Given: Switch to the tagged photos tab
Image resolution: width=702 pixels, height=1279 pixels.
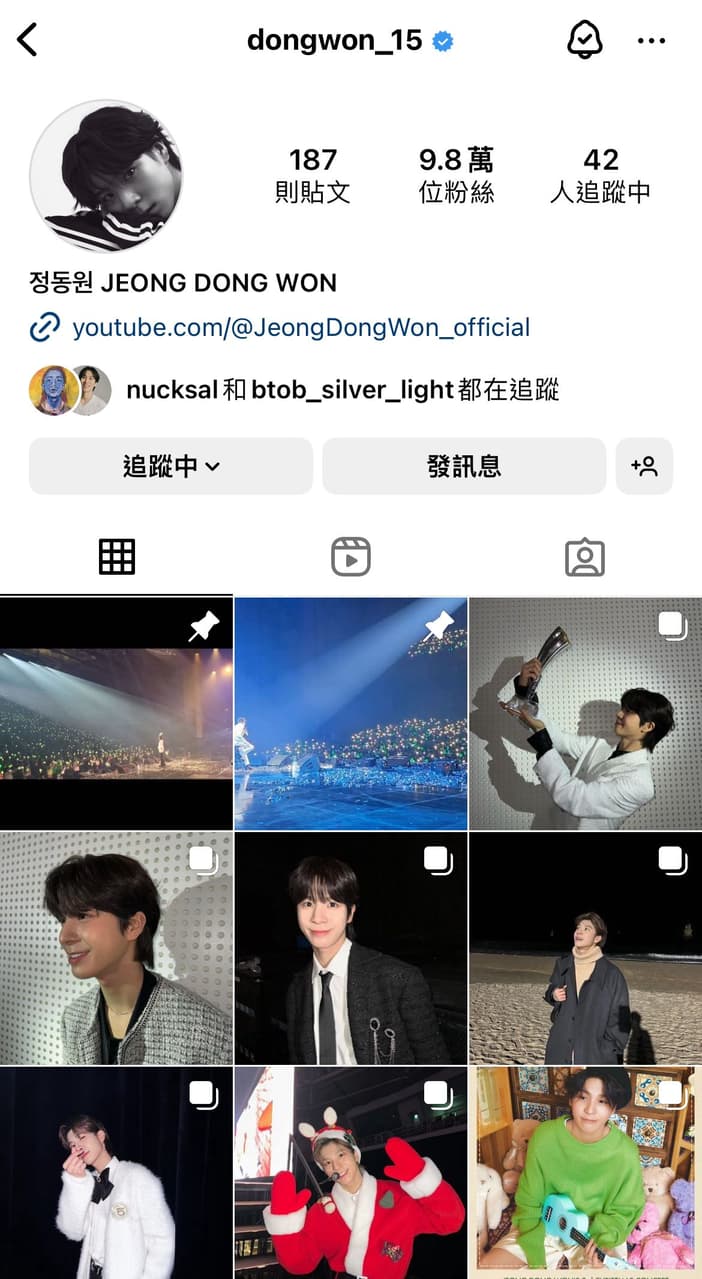Looking at the screenshot, I should click(585, 557).
